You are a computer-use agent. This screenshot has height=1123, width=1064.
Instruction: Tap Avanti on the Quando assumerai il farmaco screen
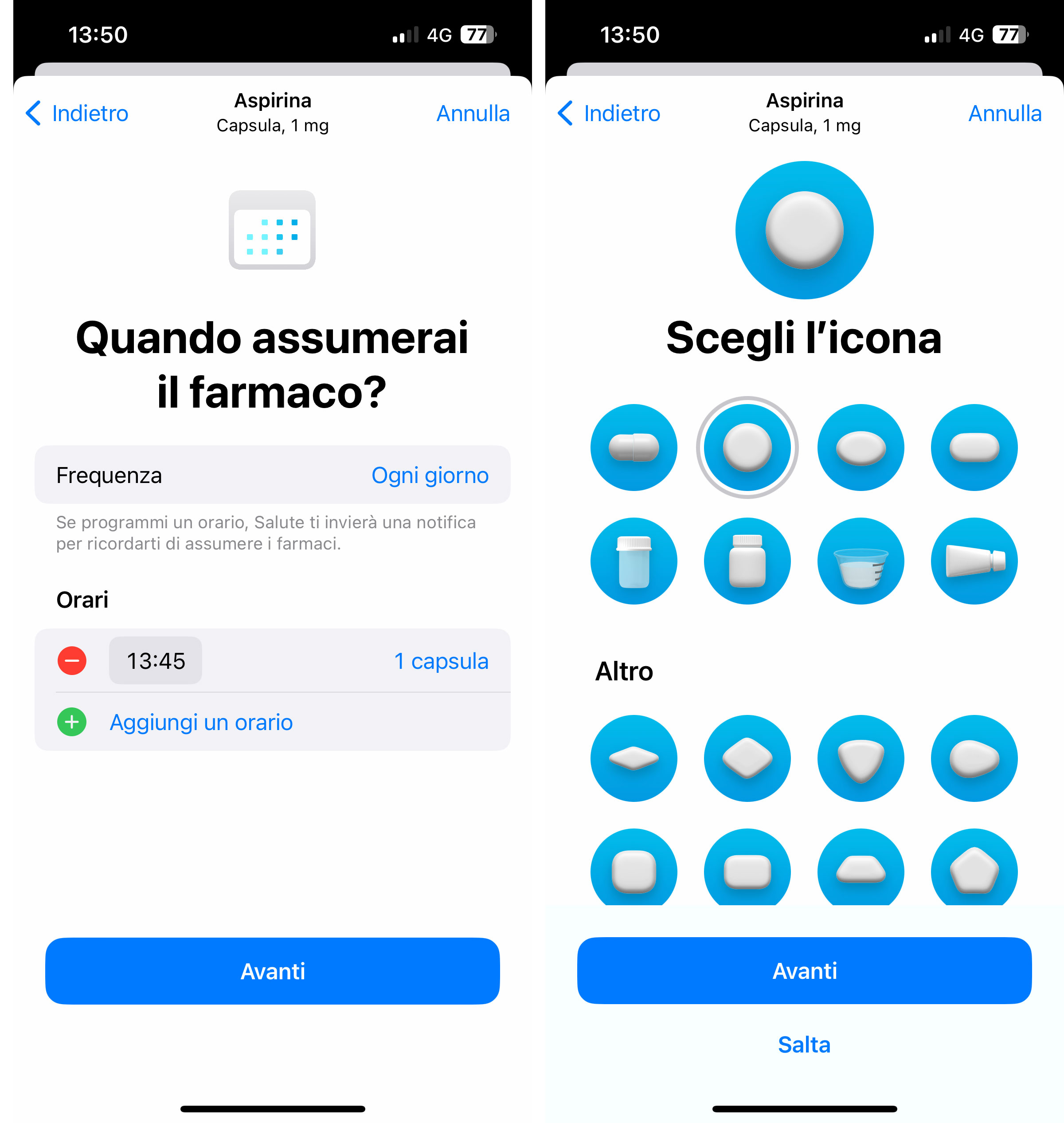(x=272, y=971)
